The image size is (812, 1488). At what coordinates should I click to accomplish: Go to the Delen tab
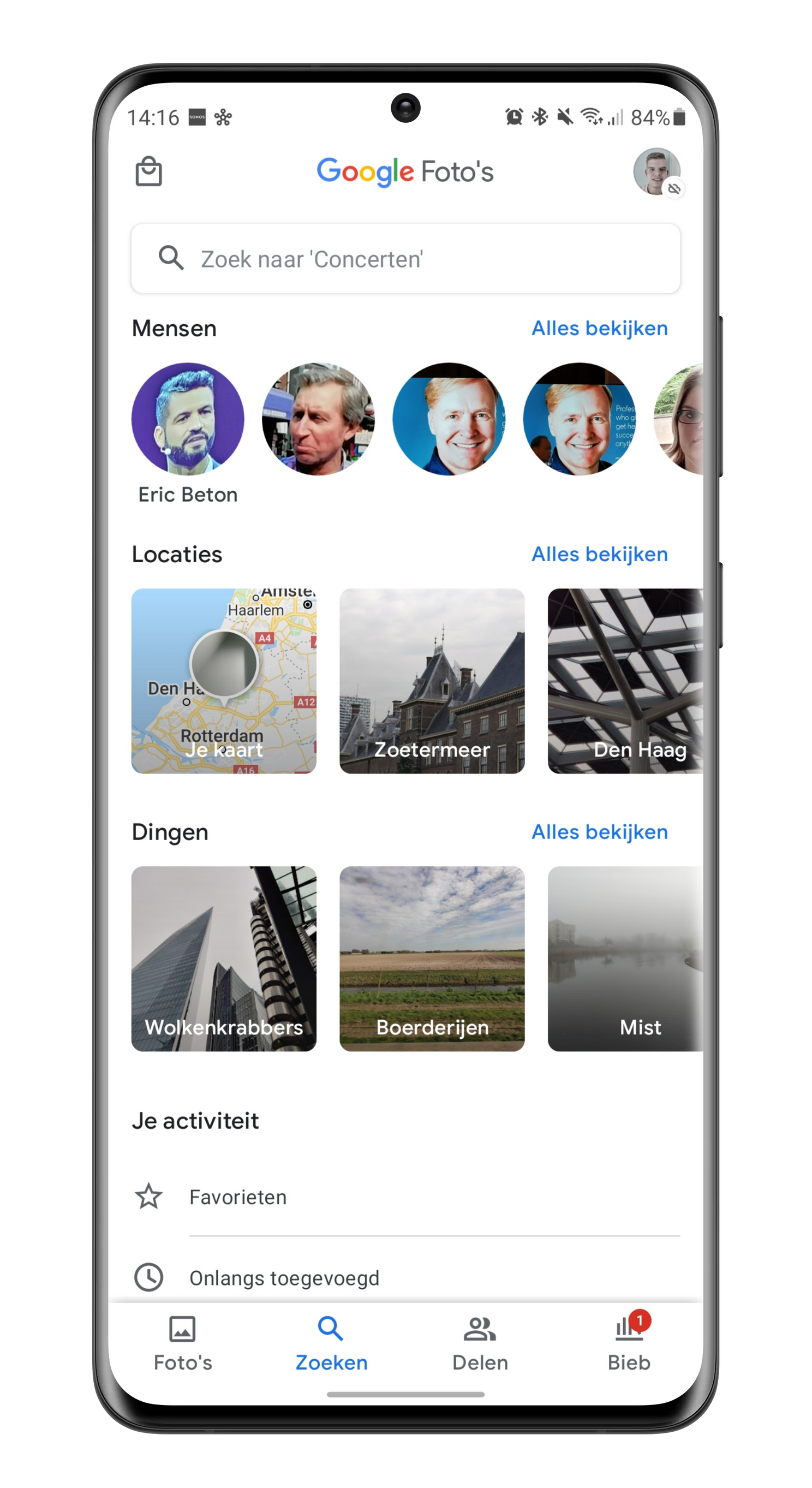(x=480, y=1343)
